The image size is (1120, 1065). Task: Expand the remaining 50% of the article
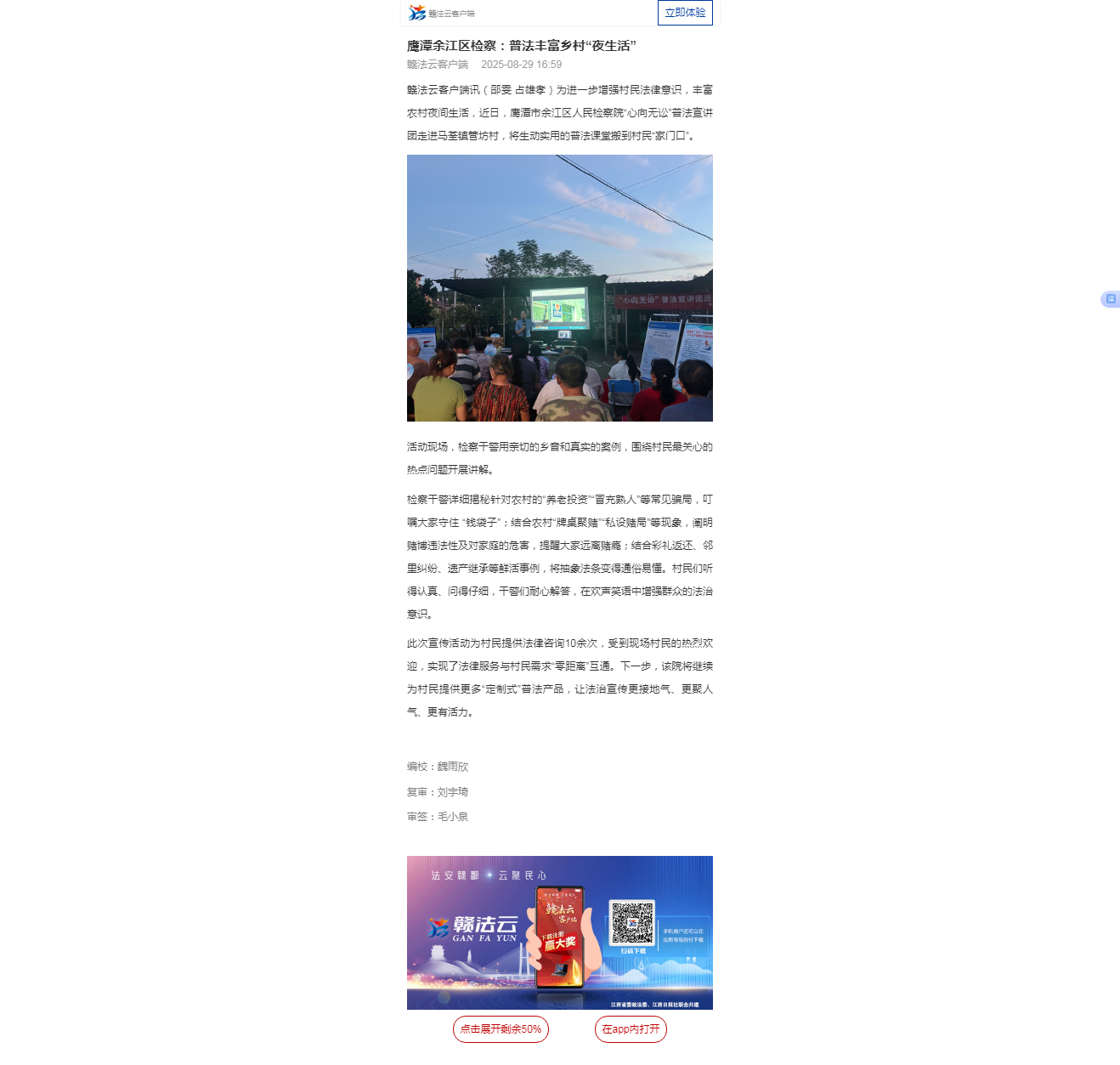(x=501, y=1029)
